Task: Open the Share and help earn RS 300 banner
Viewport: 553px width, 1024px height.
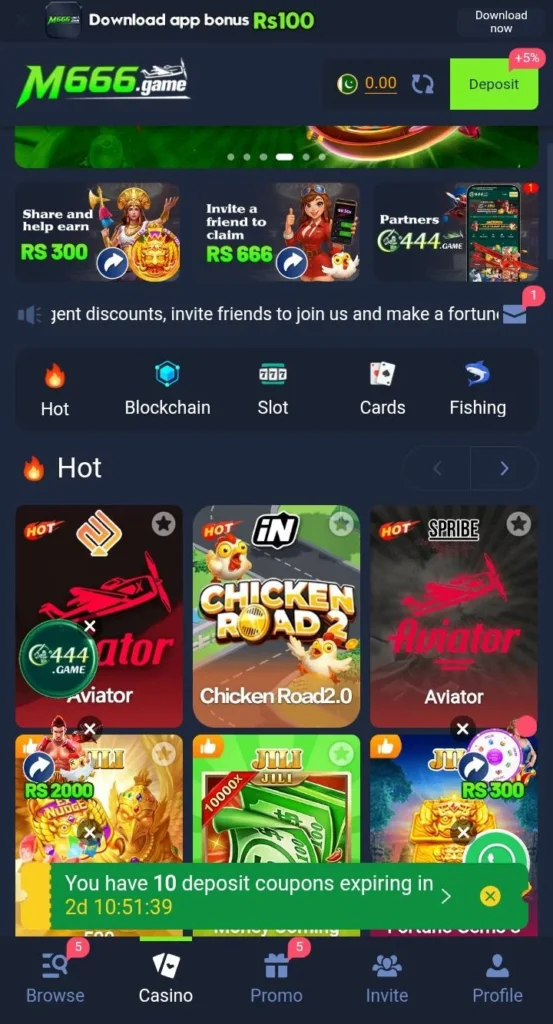Action: pos(98,232)
